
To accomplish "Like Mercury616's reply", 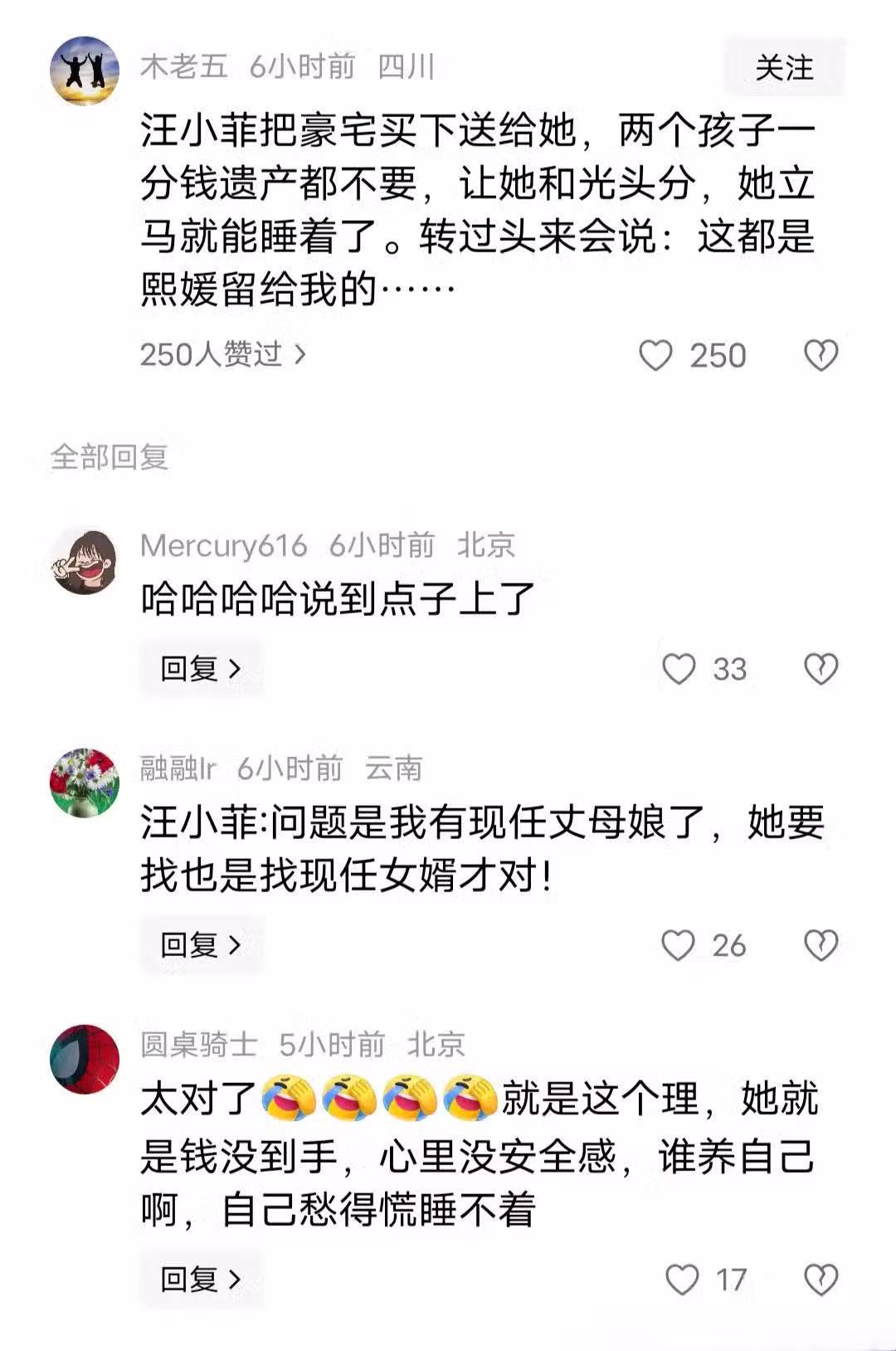I will [x=678, y=669].
